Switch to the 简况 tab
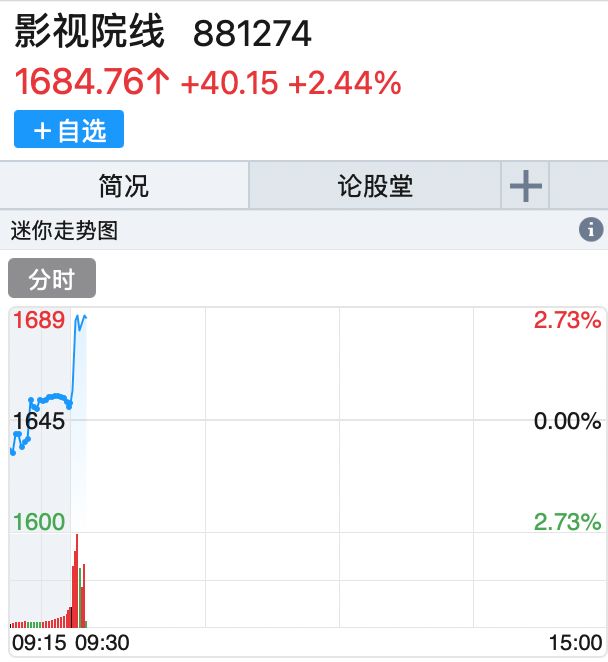The image size is (608, 662). (123, 186)
